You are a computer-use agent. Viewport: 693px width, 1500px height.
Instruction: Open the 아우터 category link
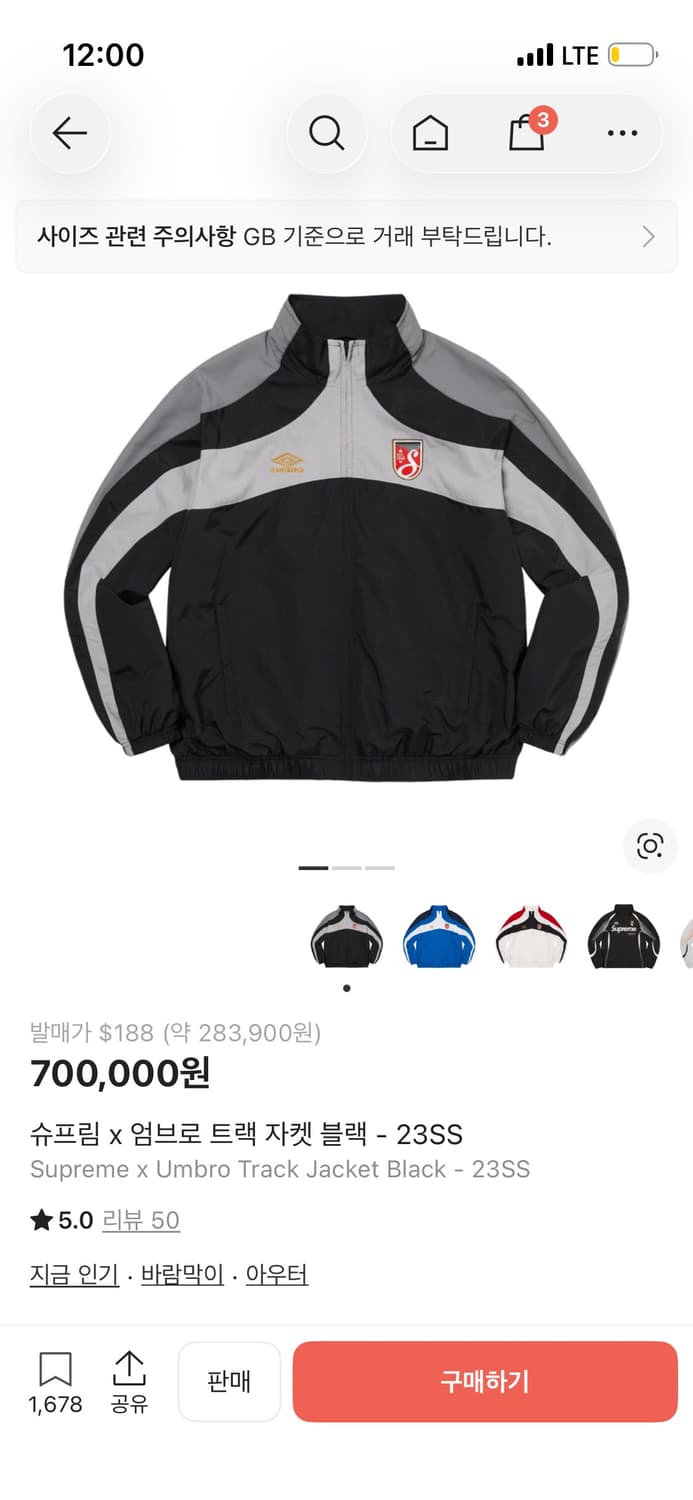[277, 1275]
